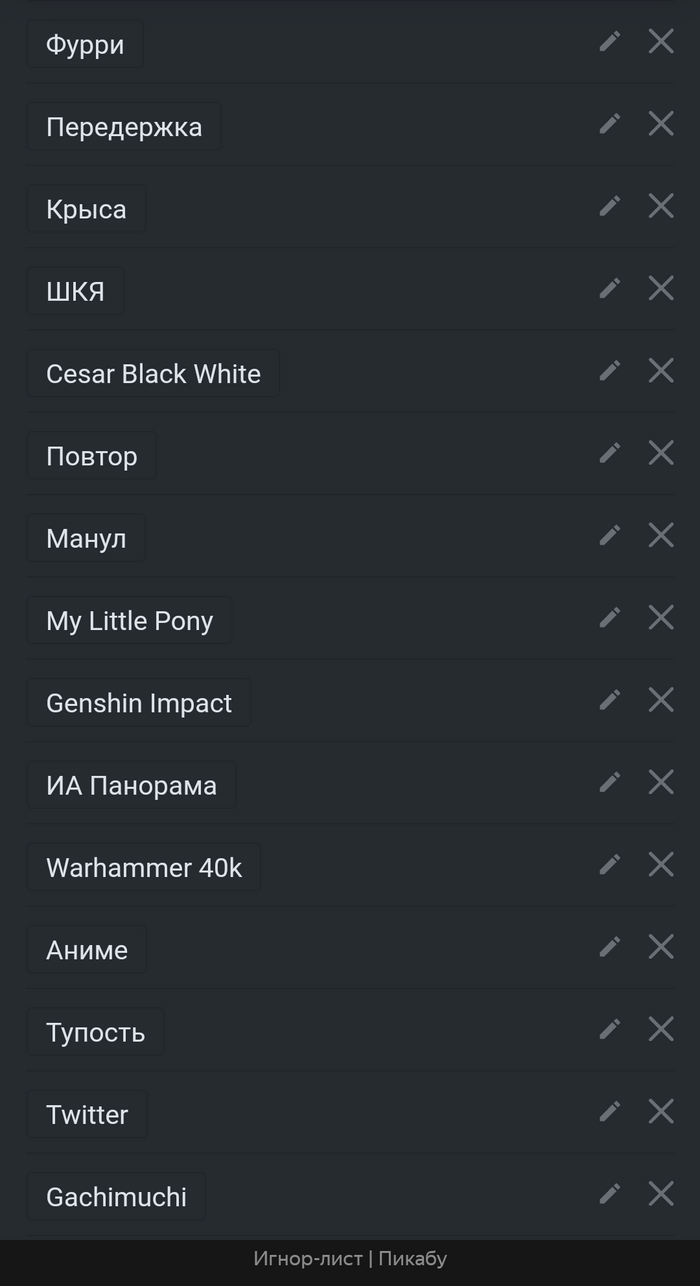Remove Warhammer 40k from the list

(x=661, y=864)
